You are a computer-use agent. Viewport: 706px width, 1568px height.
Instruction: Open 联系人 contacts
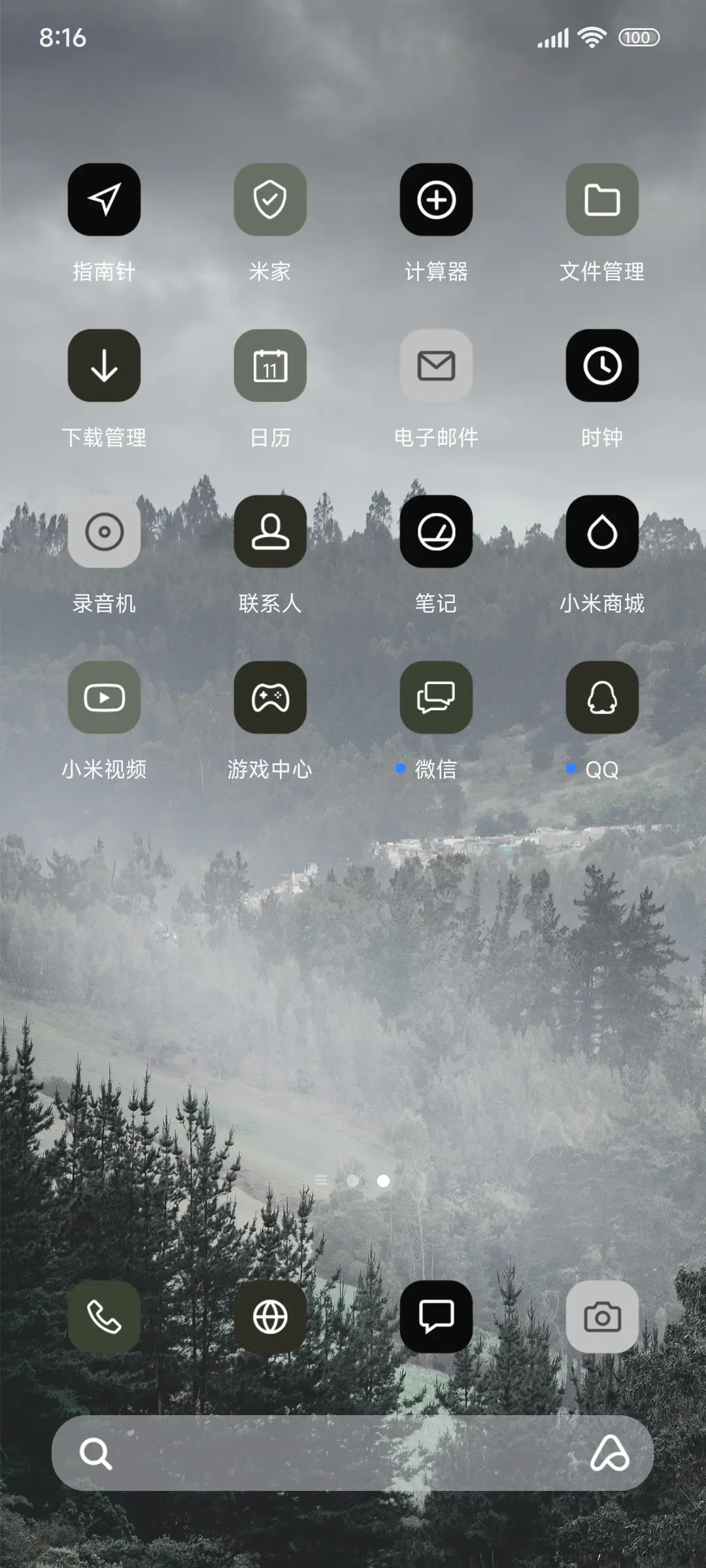click(271, 532)
